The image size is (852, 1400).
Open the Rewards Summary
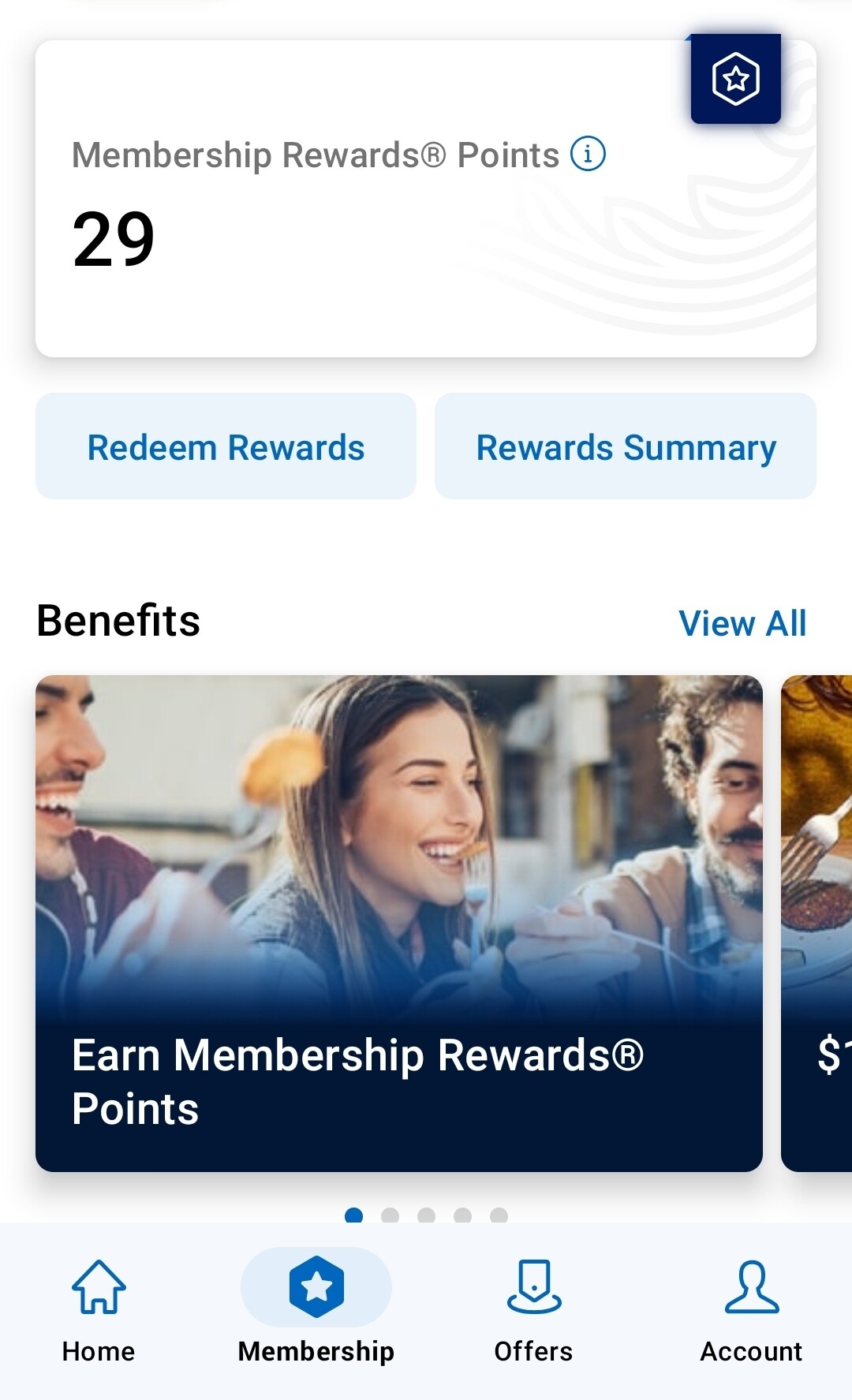click(626, 446)
